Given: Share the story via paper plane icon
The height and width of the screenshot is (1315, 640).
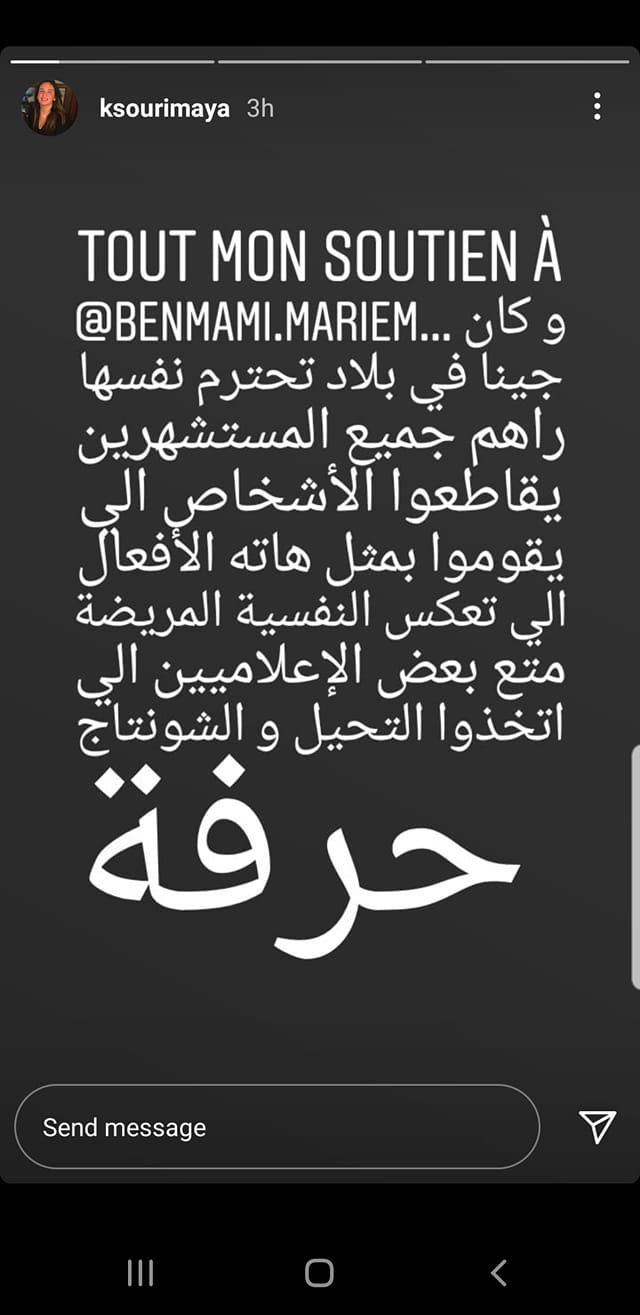Looking at the screenshot, I should (597, 1127).
